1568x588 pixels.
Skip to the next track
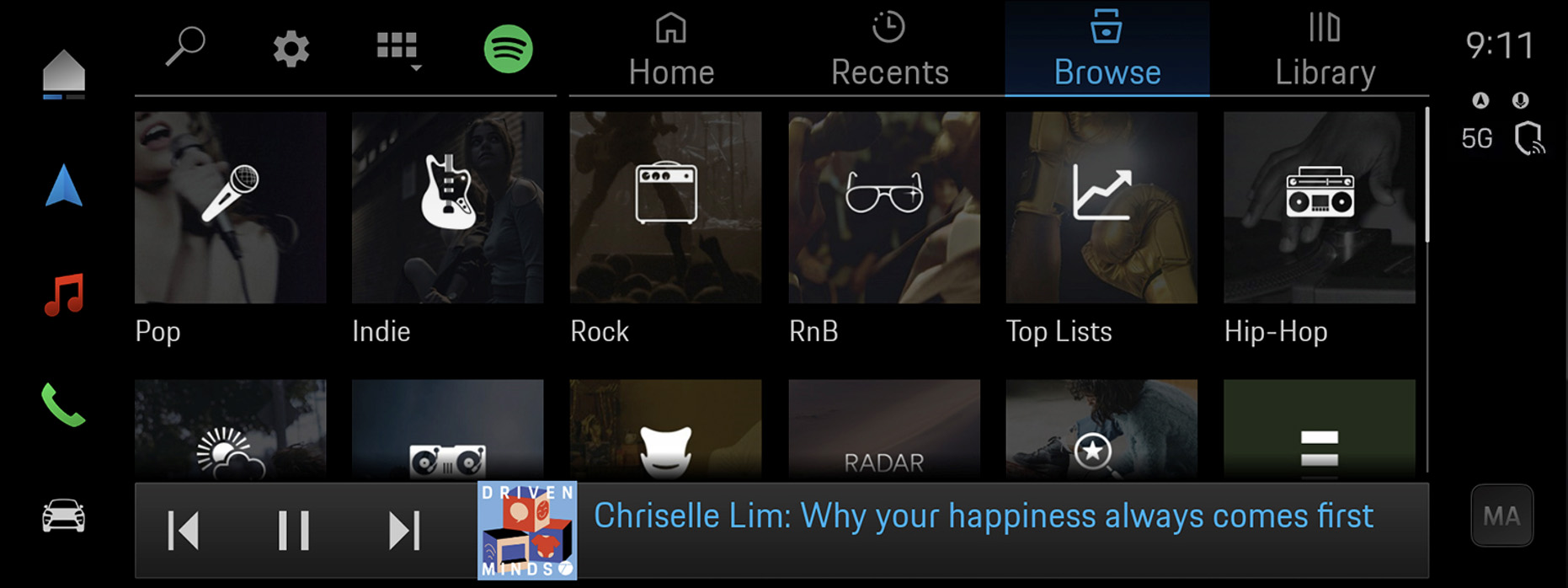(404, 531)
